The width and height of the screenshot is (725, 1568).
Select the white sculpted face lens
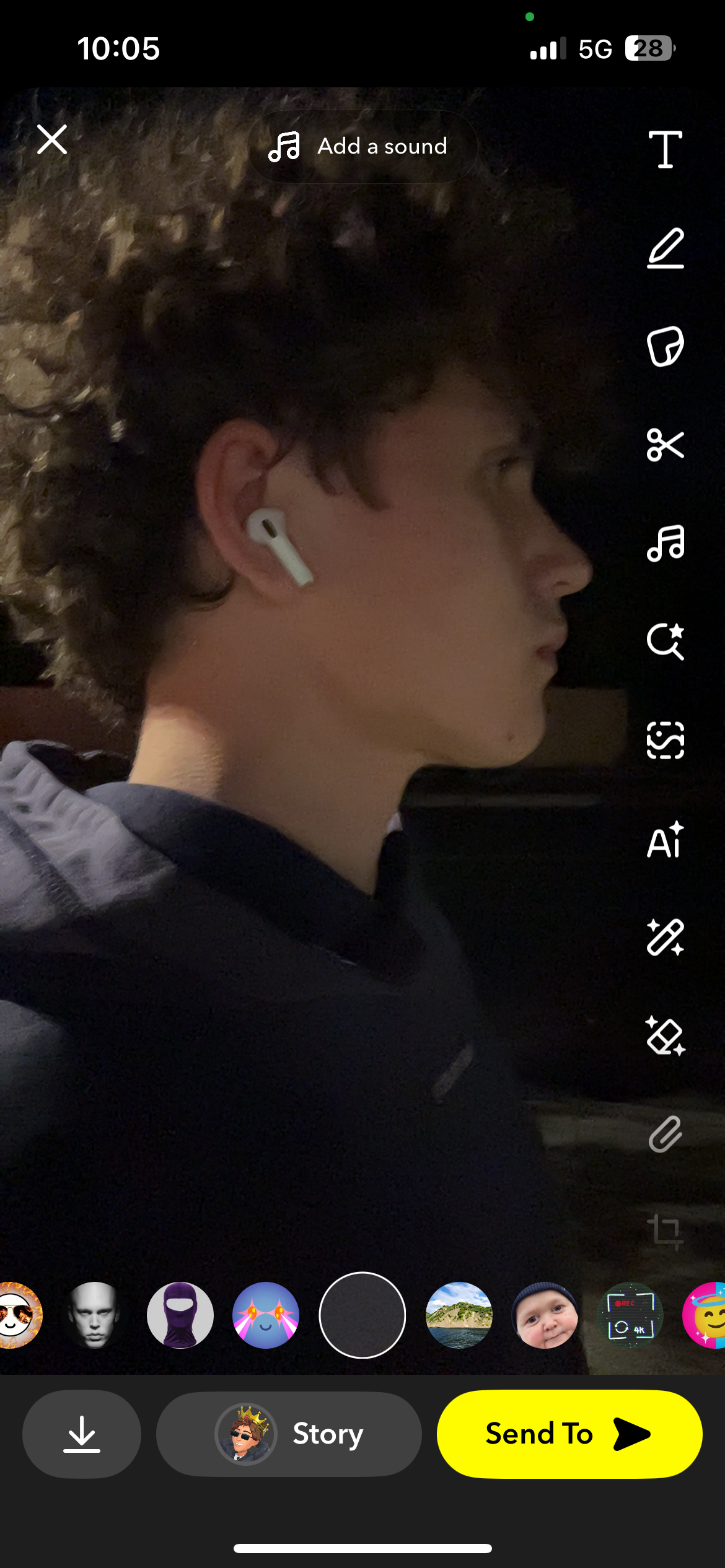95,1315
